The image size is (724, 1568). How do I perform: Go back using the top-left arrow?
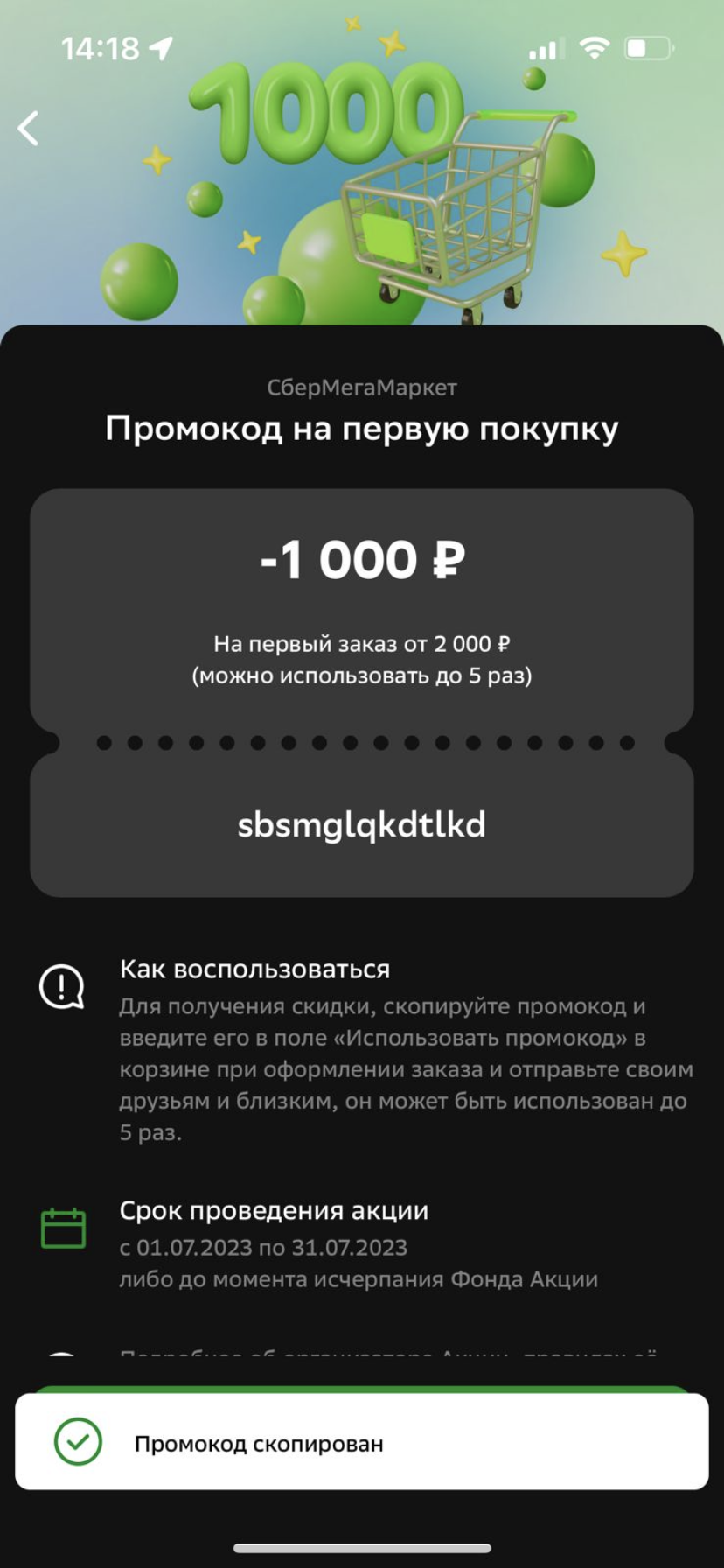[x=29, y=129]
